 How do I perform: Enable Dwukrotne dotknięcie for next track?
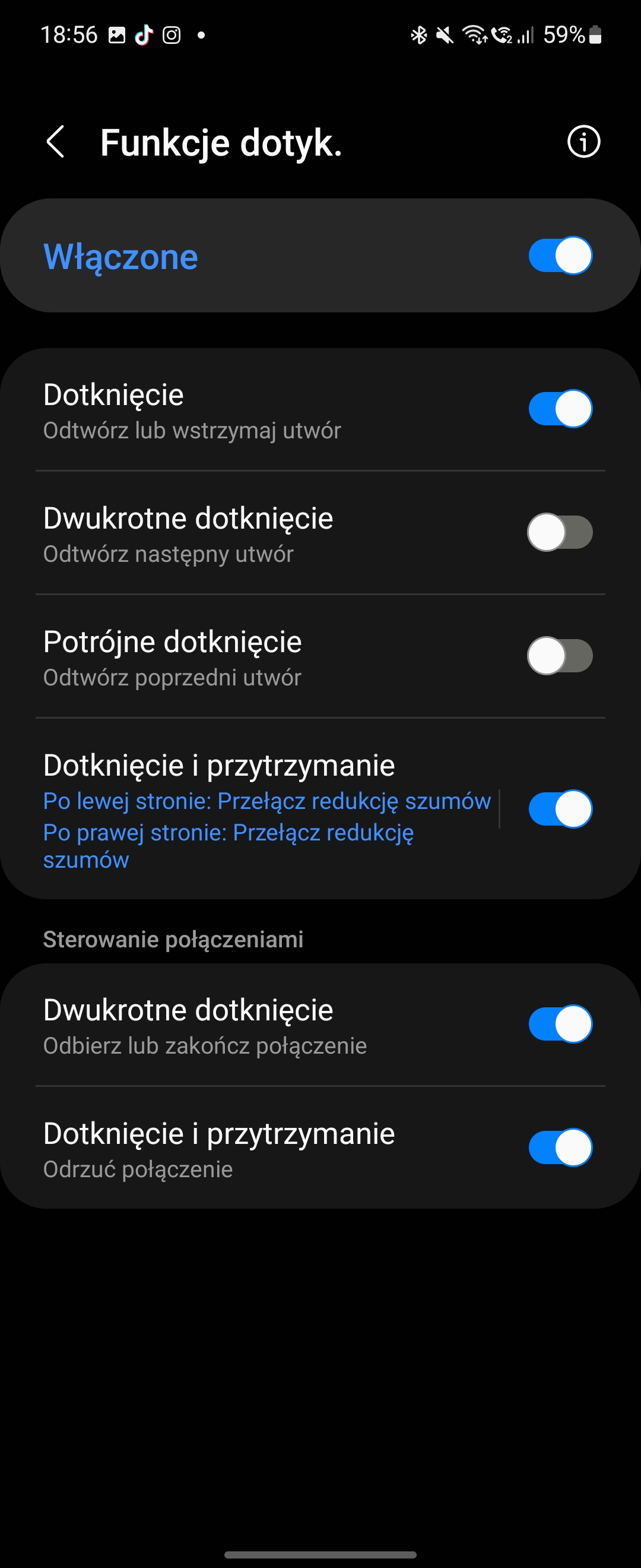tap(560, 533)
